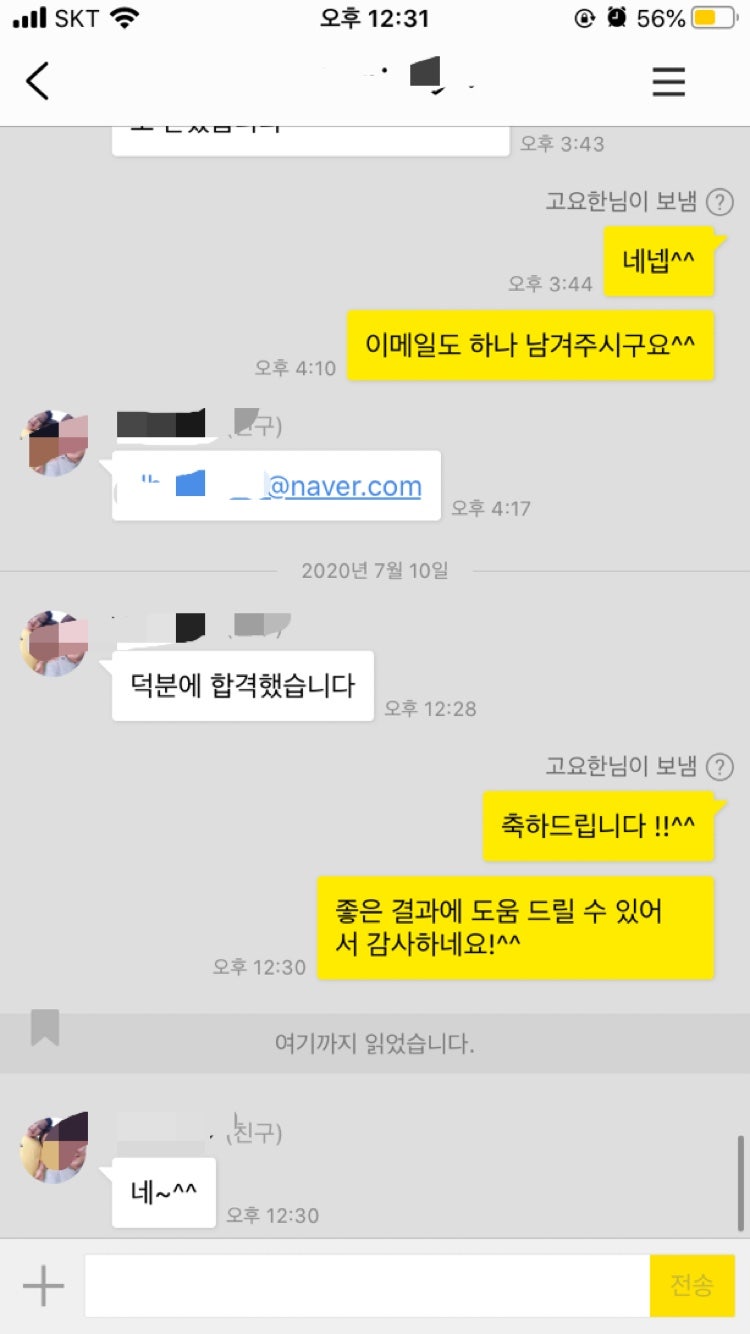Open the chat room hamburger menu

pos(668,81)
